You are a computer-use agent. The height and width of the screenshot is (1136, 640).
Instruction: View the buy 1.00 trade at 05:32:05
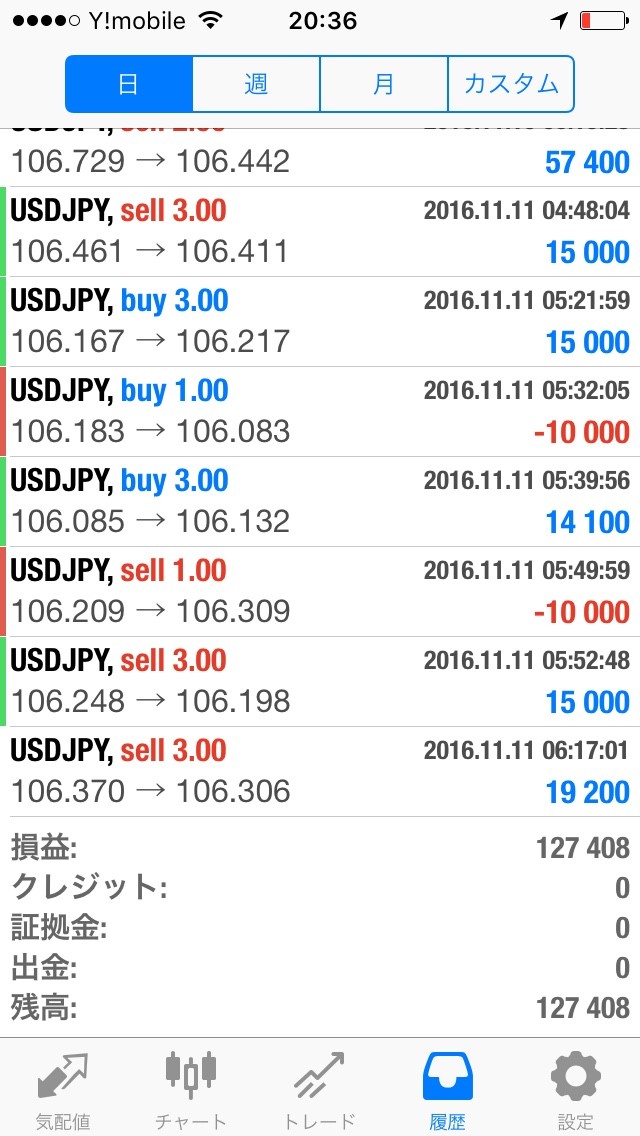tap(320, 412)
